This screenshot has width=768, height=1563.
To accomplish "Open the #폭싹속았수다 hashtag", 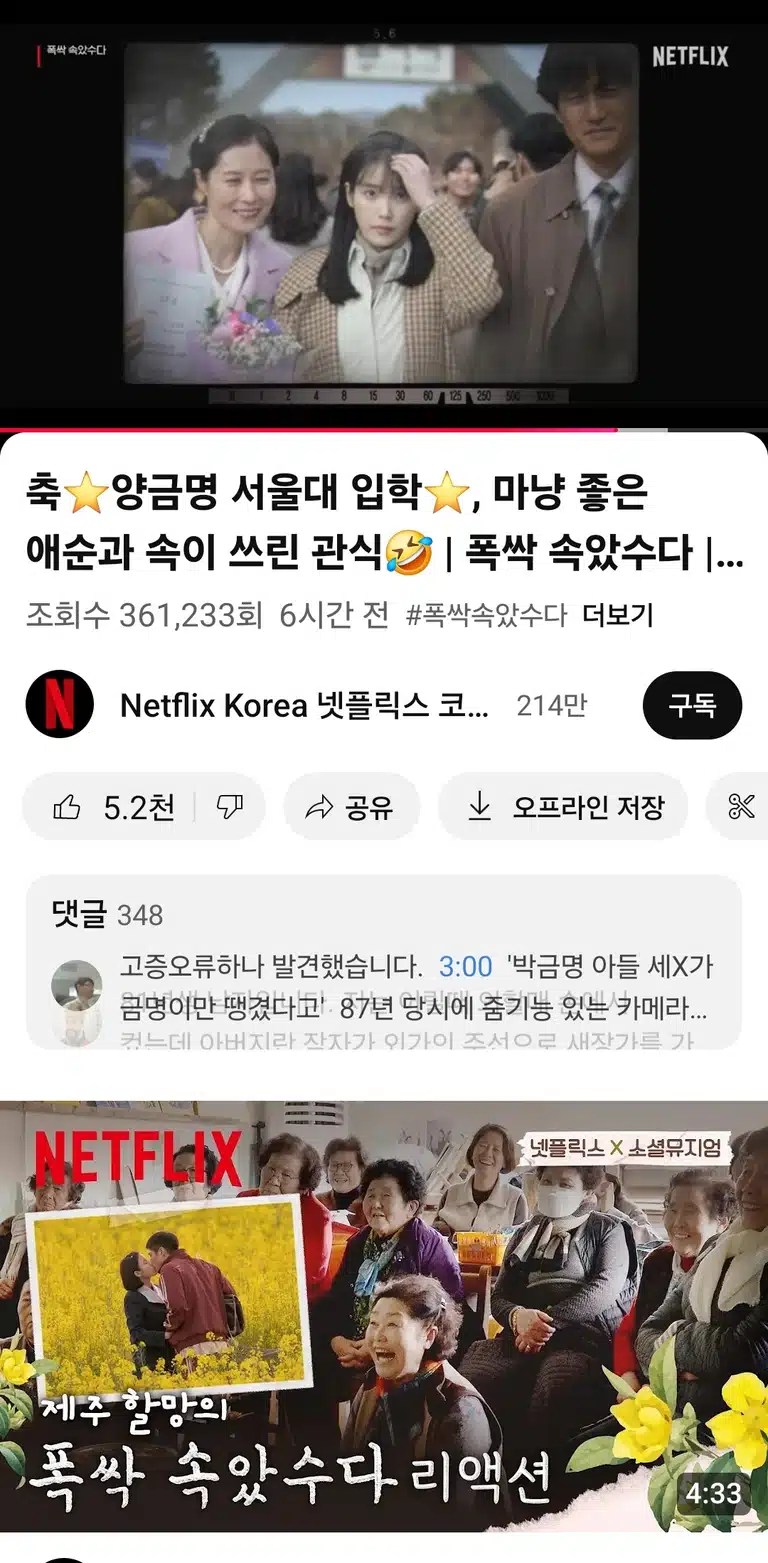I will coord(486,615).
